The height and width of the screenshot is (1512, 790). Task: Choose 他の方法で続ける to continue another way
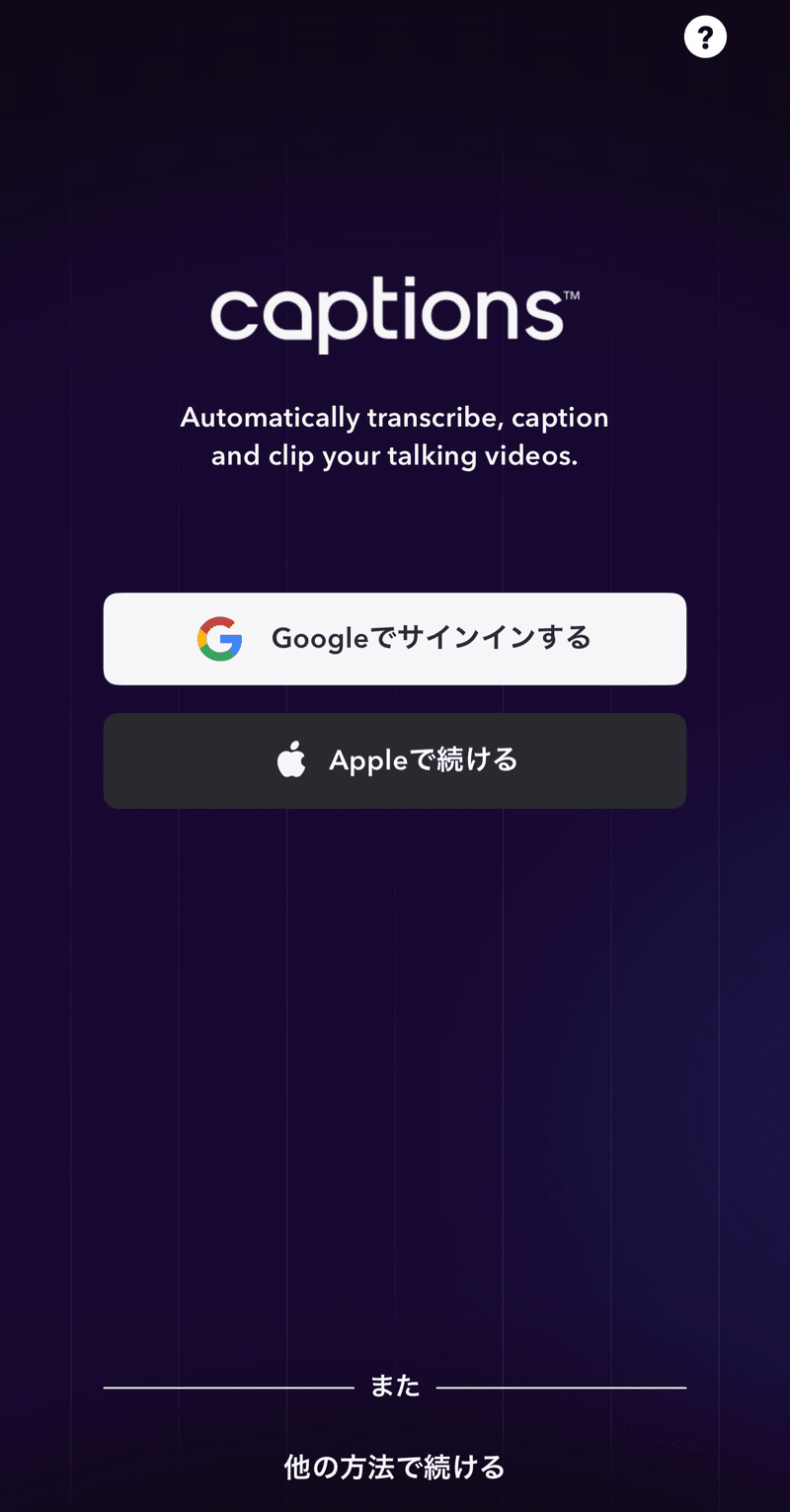coord(395,1468)
